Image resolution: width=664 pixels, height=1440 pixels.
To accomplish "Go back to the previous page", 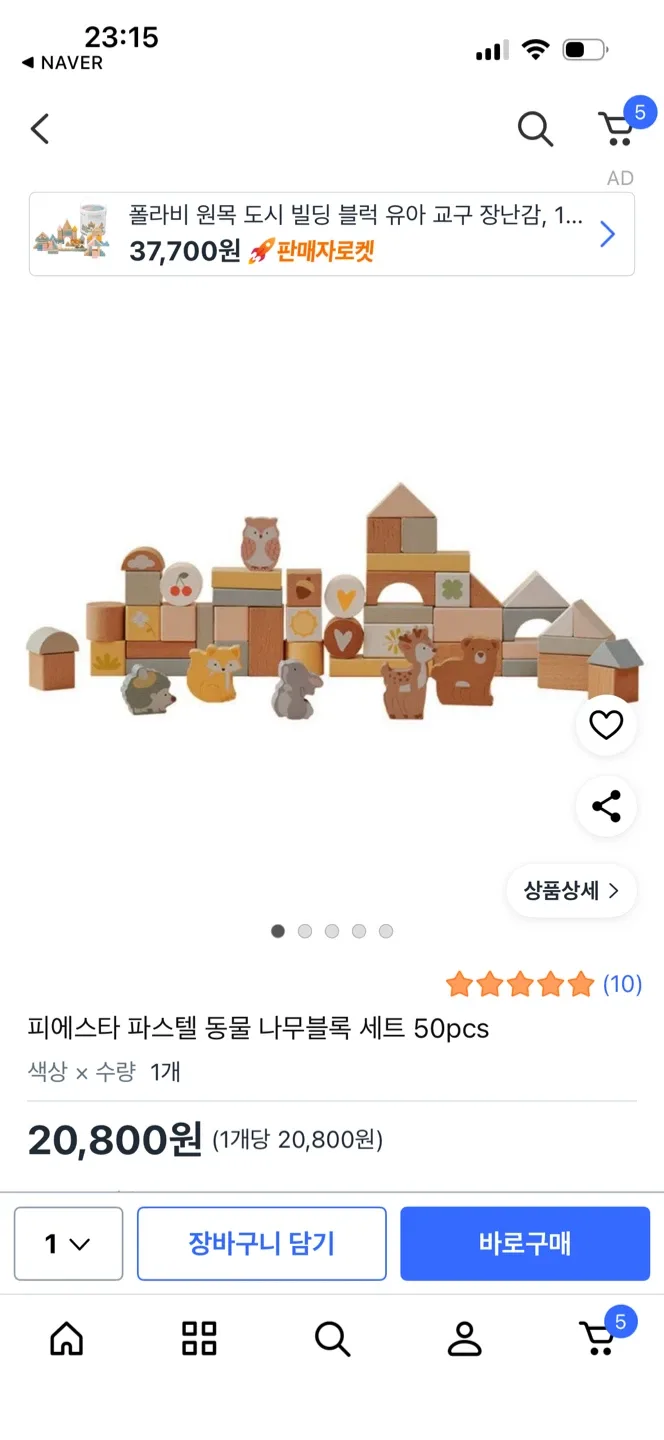I will [x=40, y=129].
